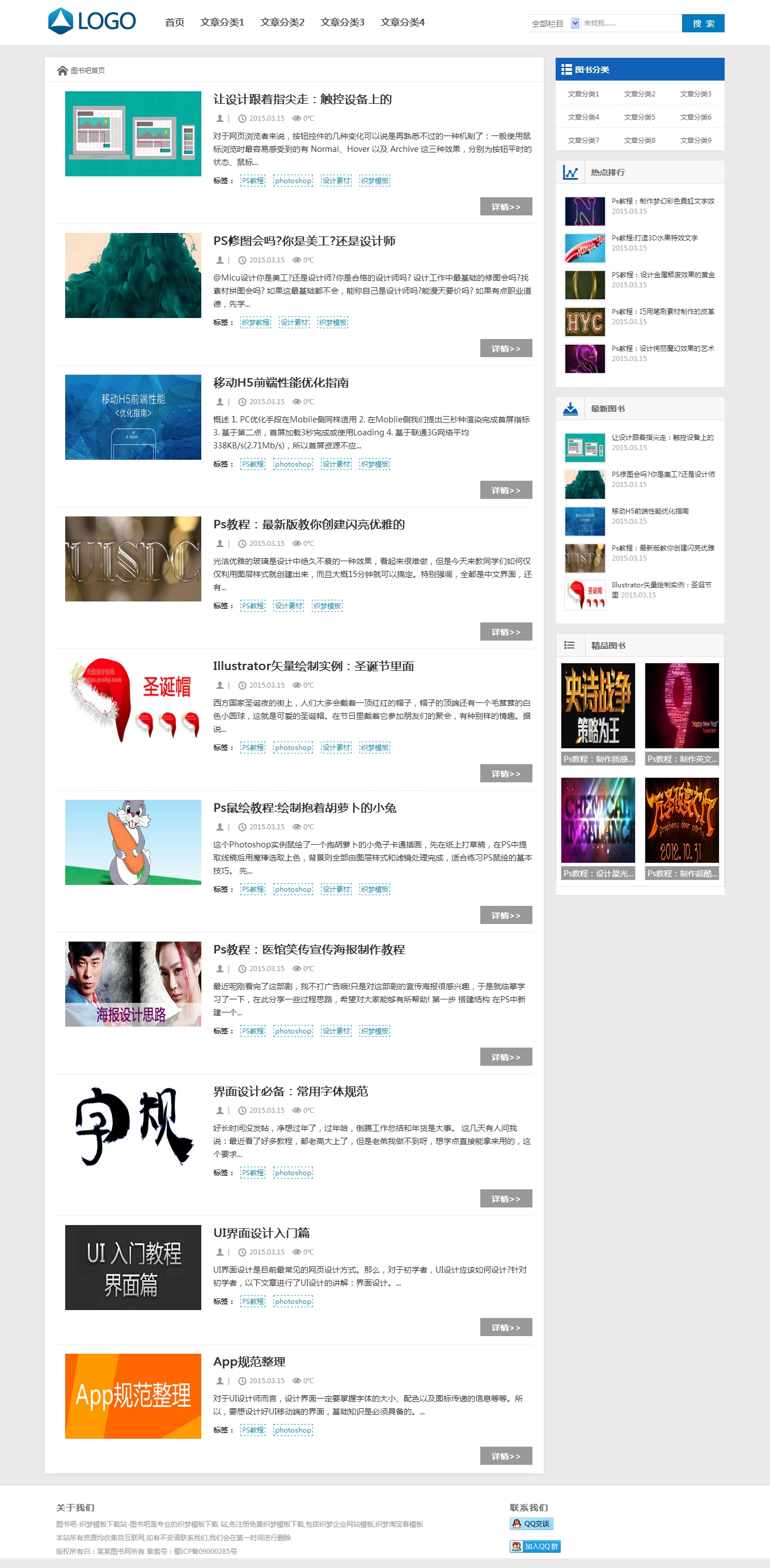Start QQ交谈 chat in footer
Image resolution: width=770 pixels, height=1568 pixels.
coord(531,1524)
